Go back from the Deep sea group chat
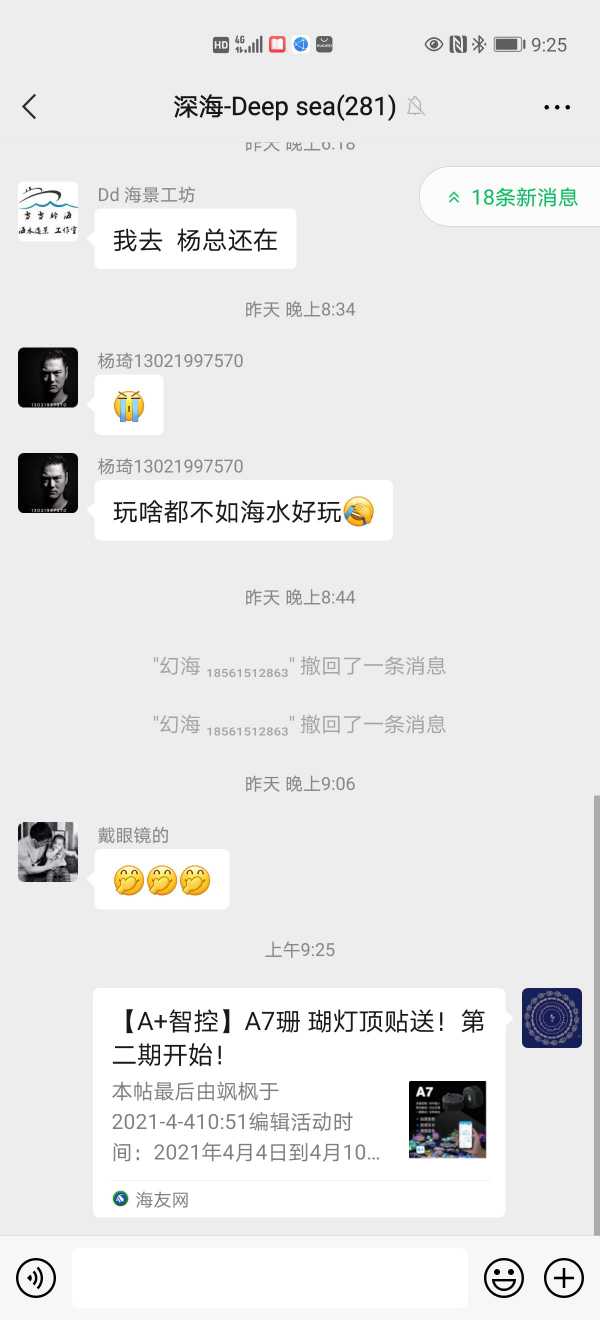 point(30,107)
